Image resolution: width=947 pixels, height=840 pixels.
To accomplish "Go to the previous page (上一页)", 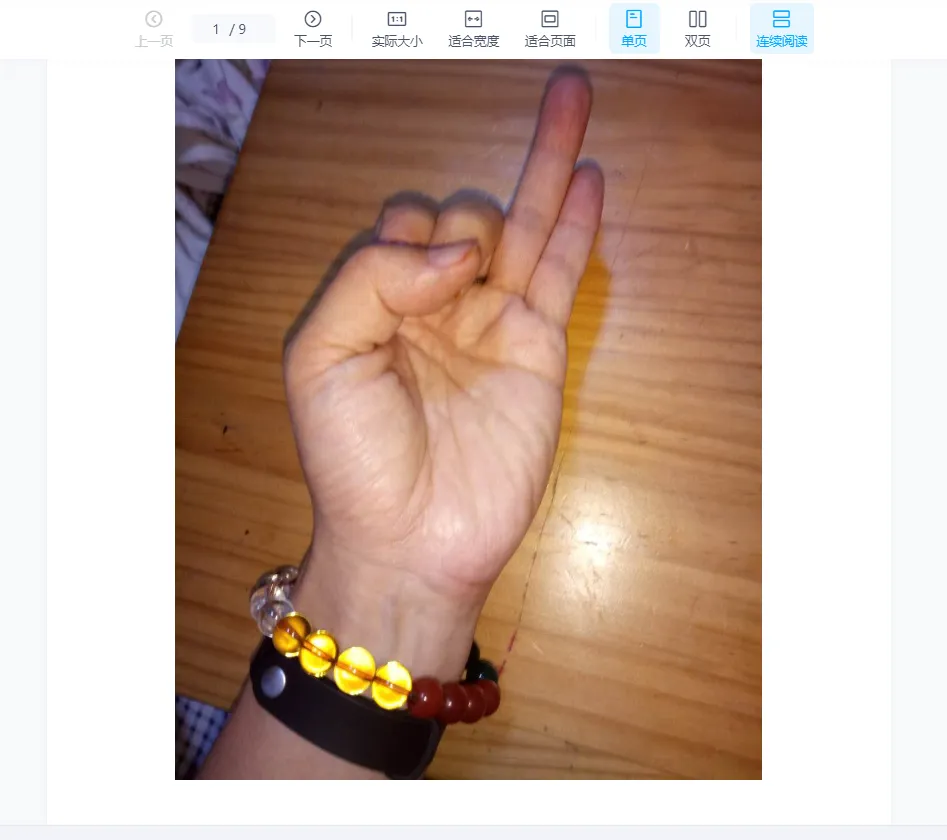I will pyautogui.click(x=154, y=28).
